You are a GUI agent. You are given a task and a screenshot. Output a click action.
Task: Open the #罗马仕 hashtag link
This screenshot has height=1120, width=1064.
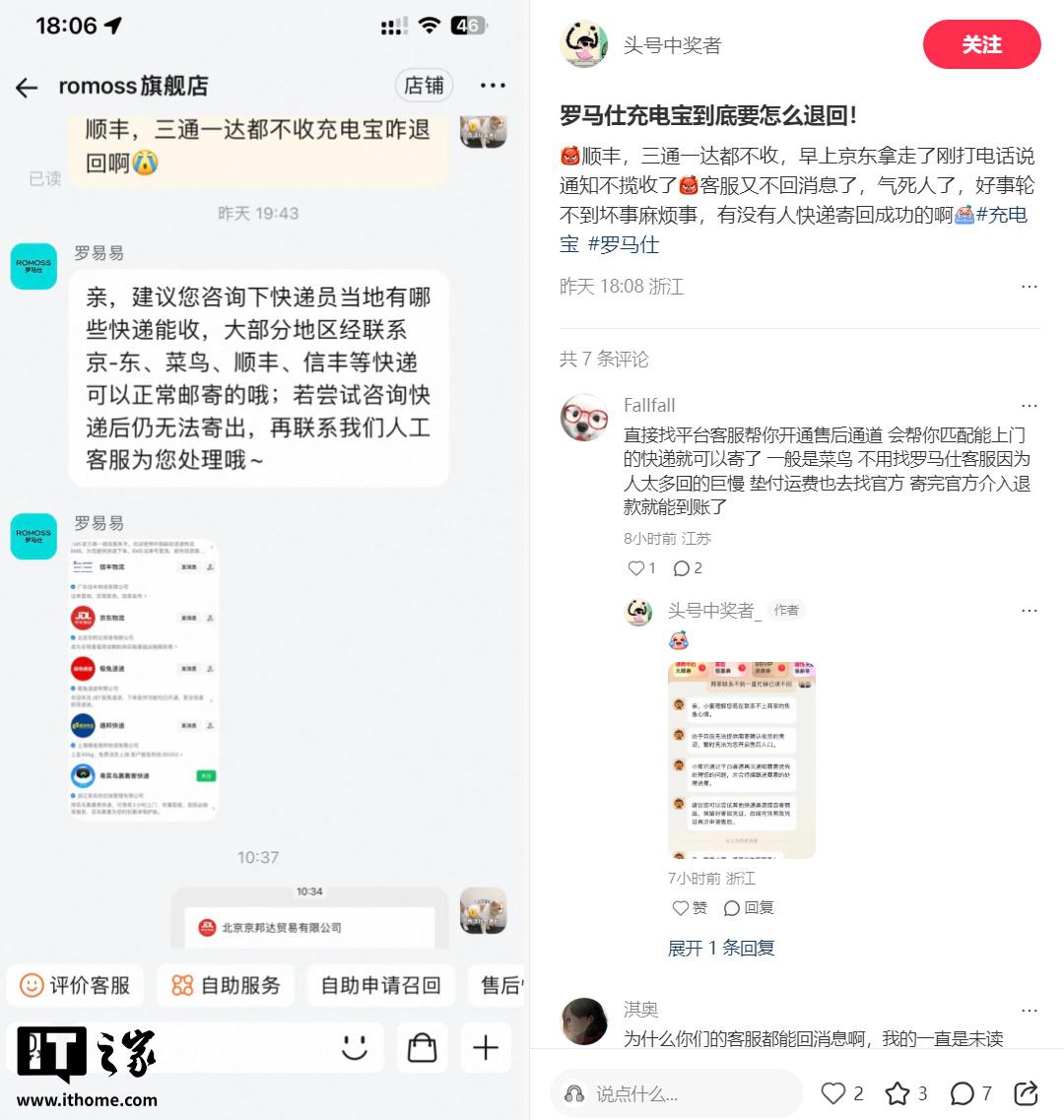pyautogui.click(x=624, y=244)
